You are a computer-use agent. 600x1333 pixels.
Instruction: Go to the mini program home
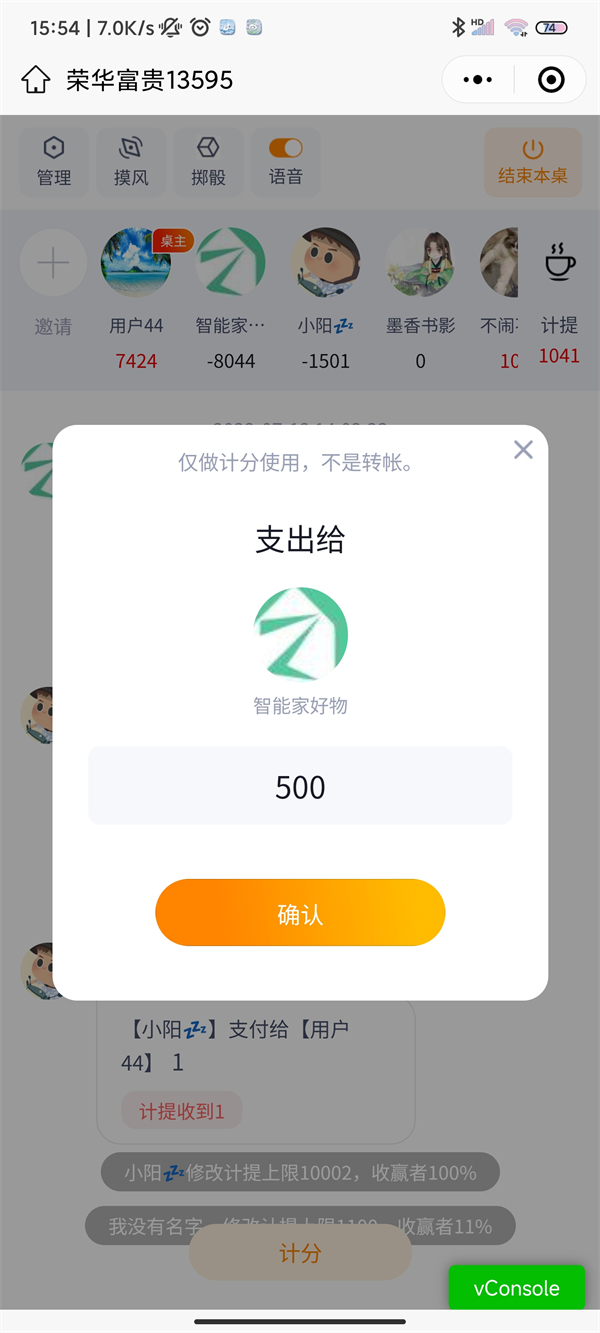pyautogui.click(x=36, y=80)
